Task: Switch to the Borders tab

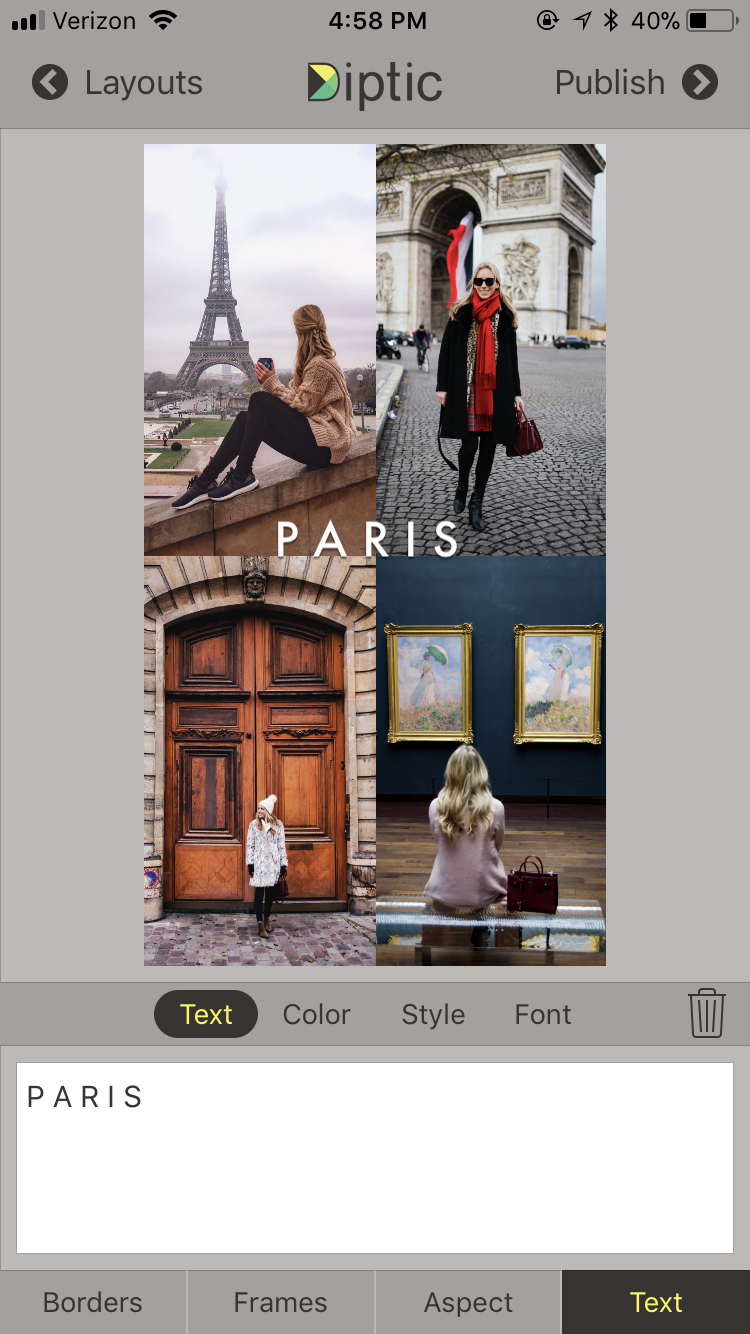Action: coord(93,1302)
